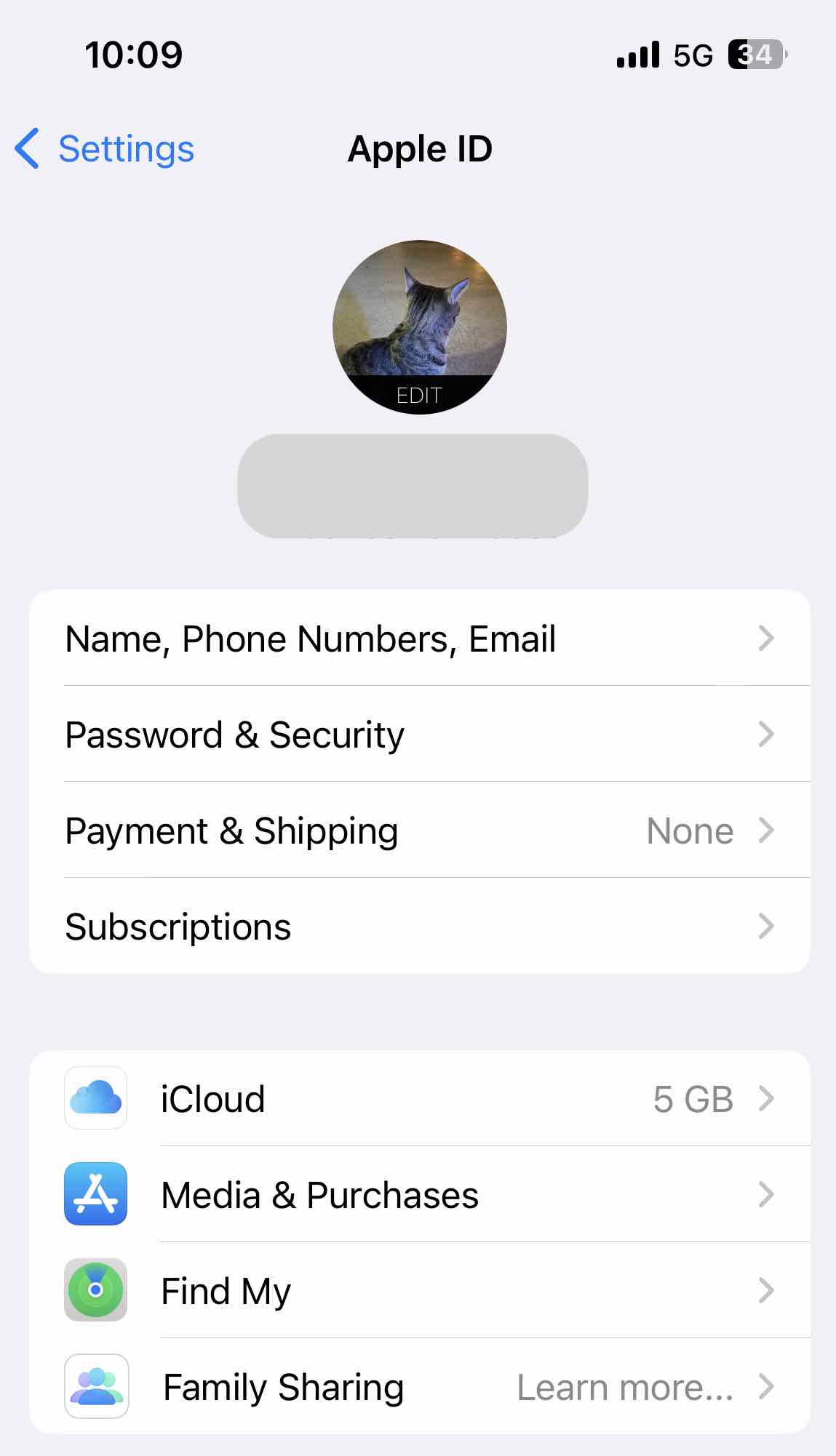
Task: Tap the Apple ID title
Action: (419, 149)
